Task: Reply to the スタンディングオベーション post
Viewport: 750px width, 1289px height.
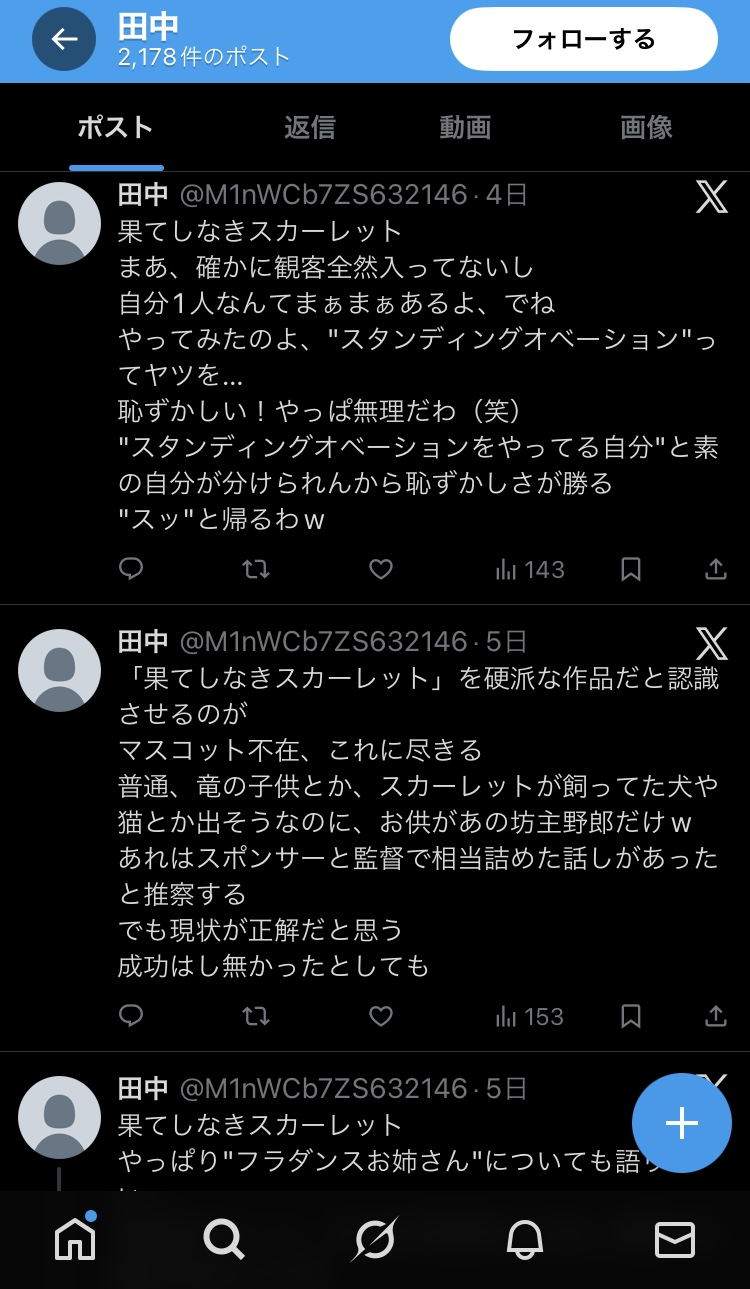Action: tap(131, 569)
